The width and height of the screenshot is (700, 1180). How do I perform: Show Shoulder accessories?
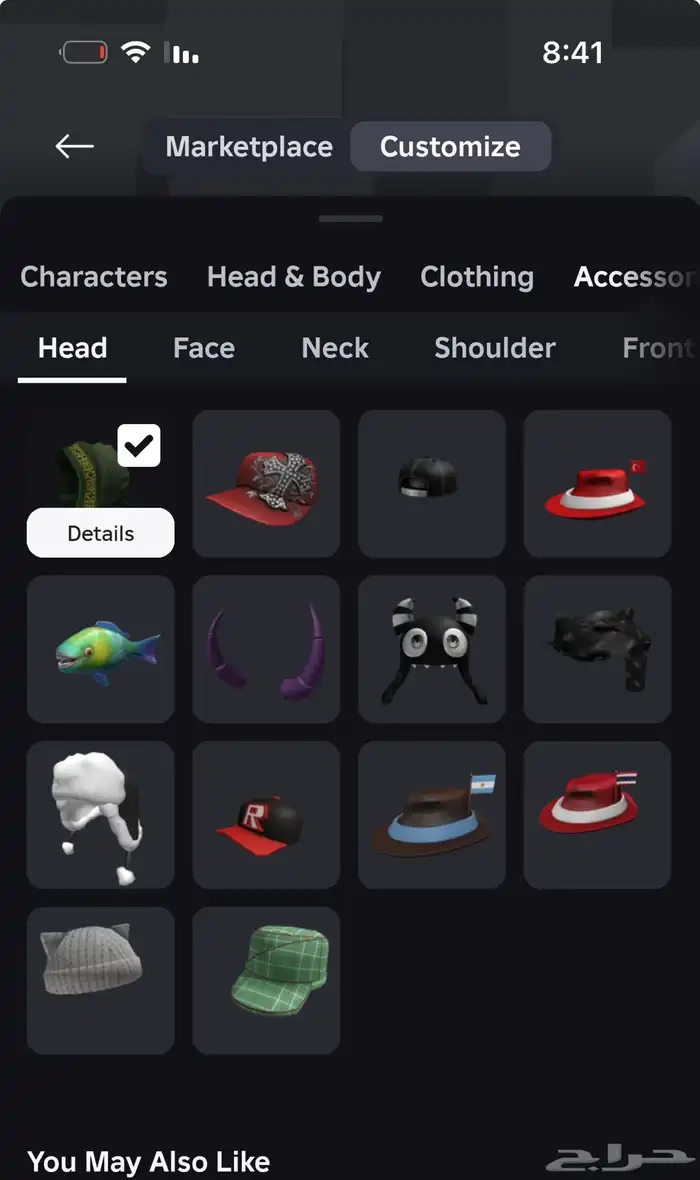point(494,348)
